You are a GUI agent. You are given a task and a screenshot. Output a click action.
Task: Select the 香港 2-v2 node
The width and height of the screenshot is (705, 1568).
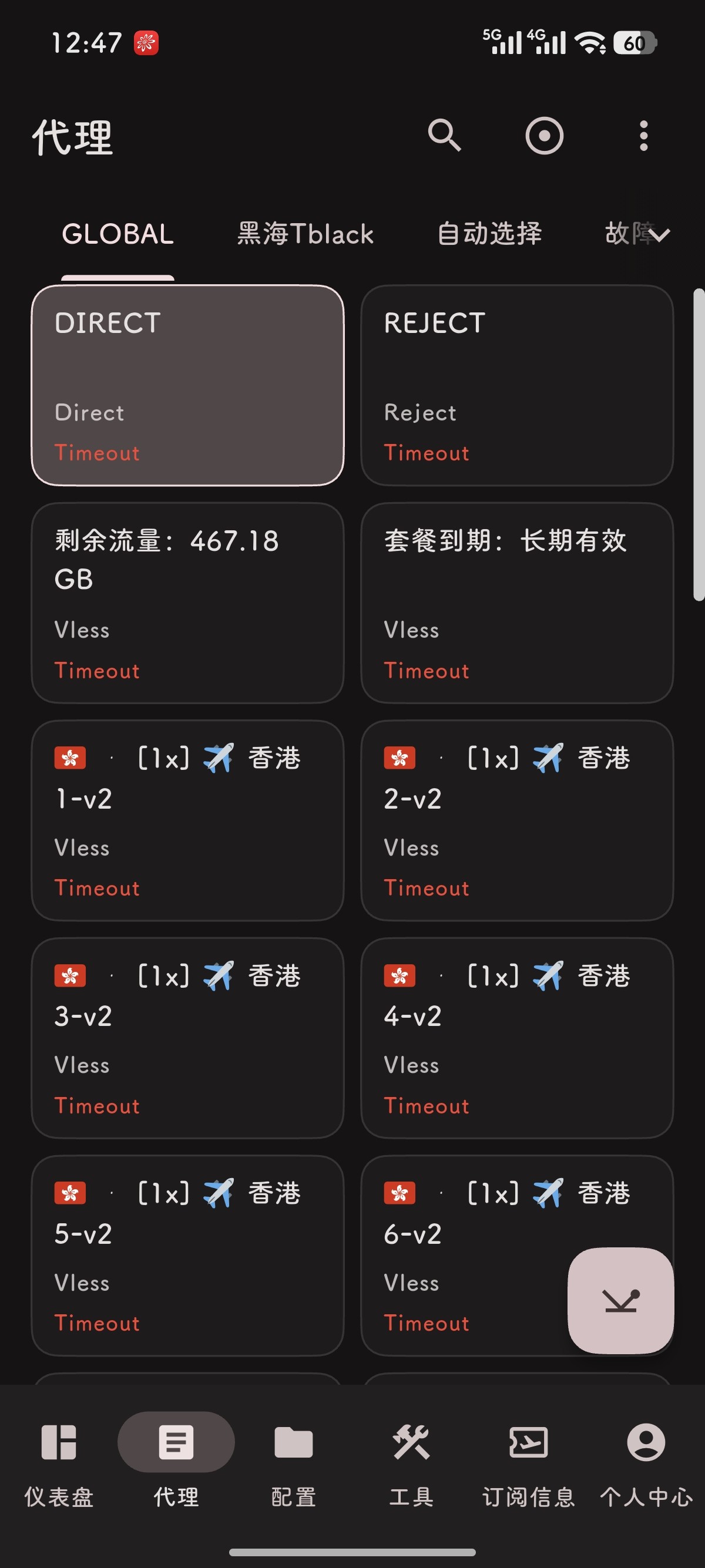[517, 820]
